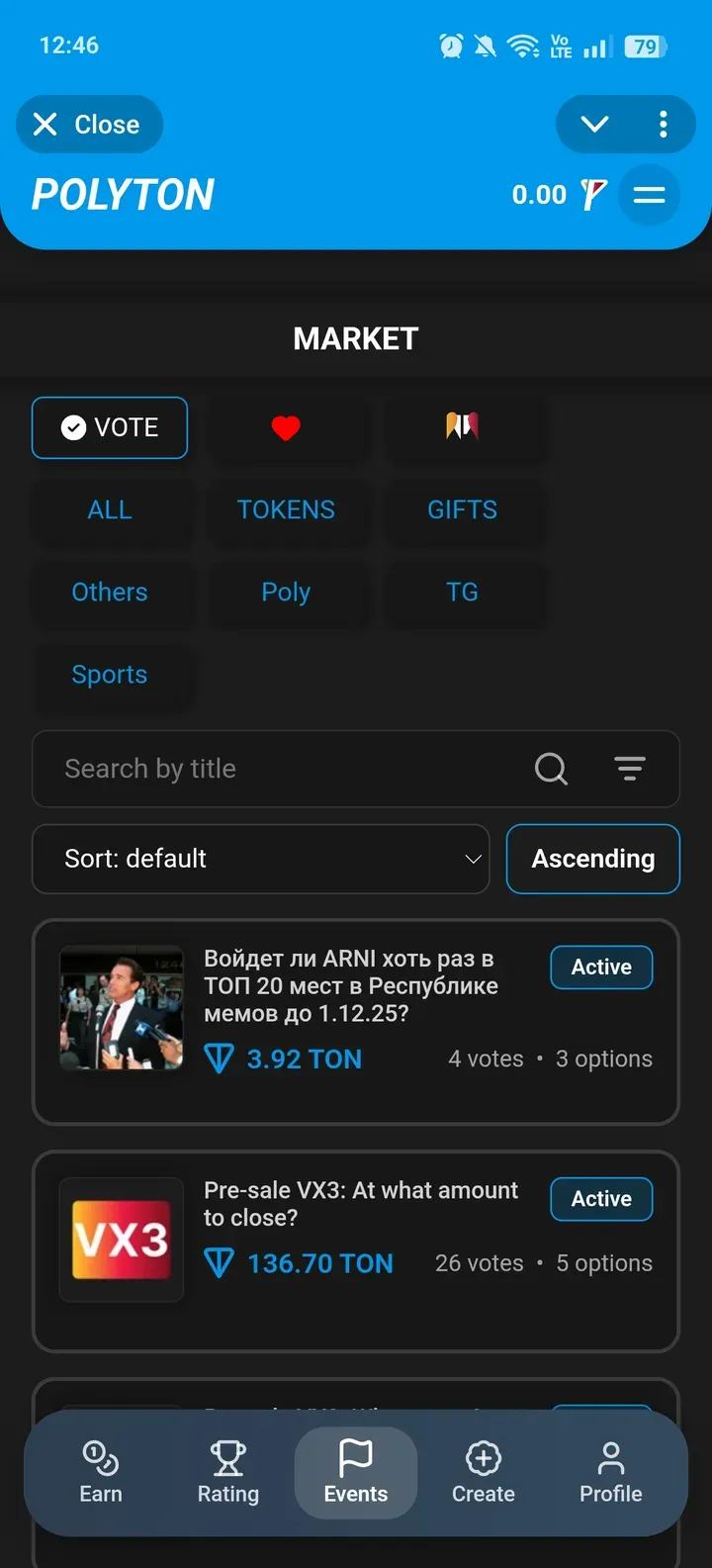Image resolution: width=712 pixels, height=1568 pixels.
Task: Collapse the app with the down chevron
Action: (x=594, y=125)
